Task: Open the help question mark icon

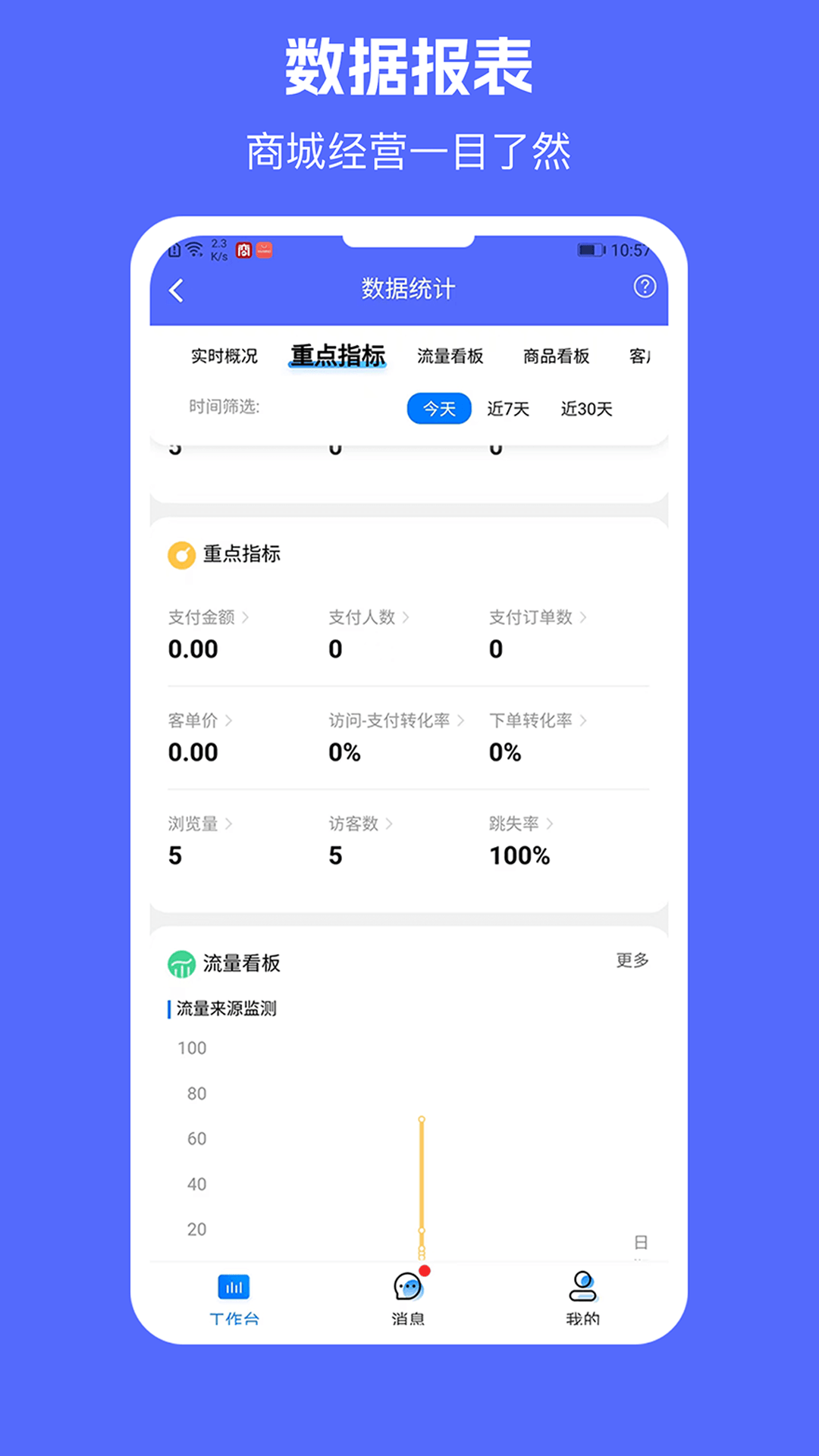Action: point(644,287)
